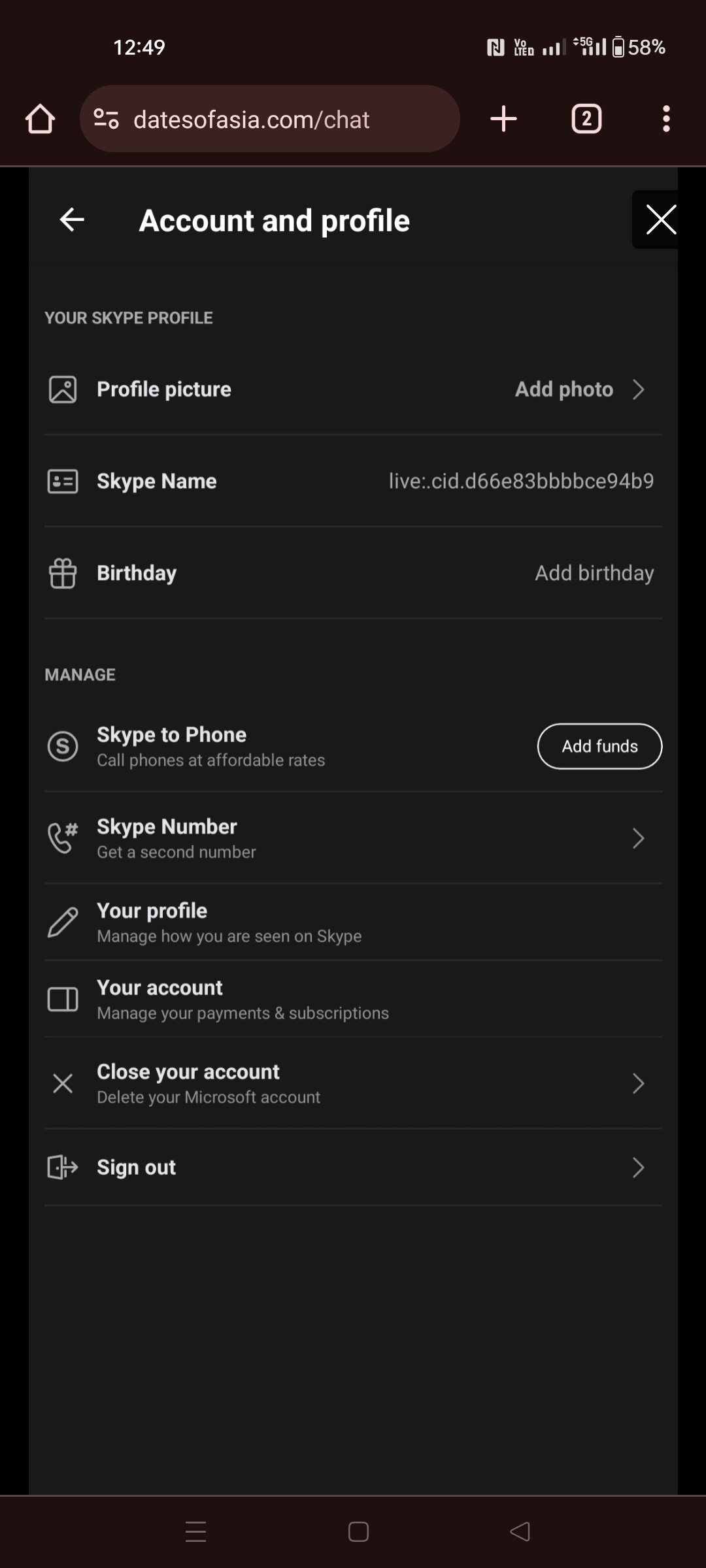Go back using the arrow beside Account and profile
The height and width of the screenshot is (1568, 706).
(x=72, y=220)
